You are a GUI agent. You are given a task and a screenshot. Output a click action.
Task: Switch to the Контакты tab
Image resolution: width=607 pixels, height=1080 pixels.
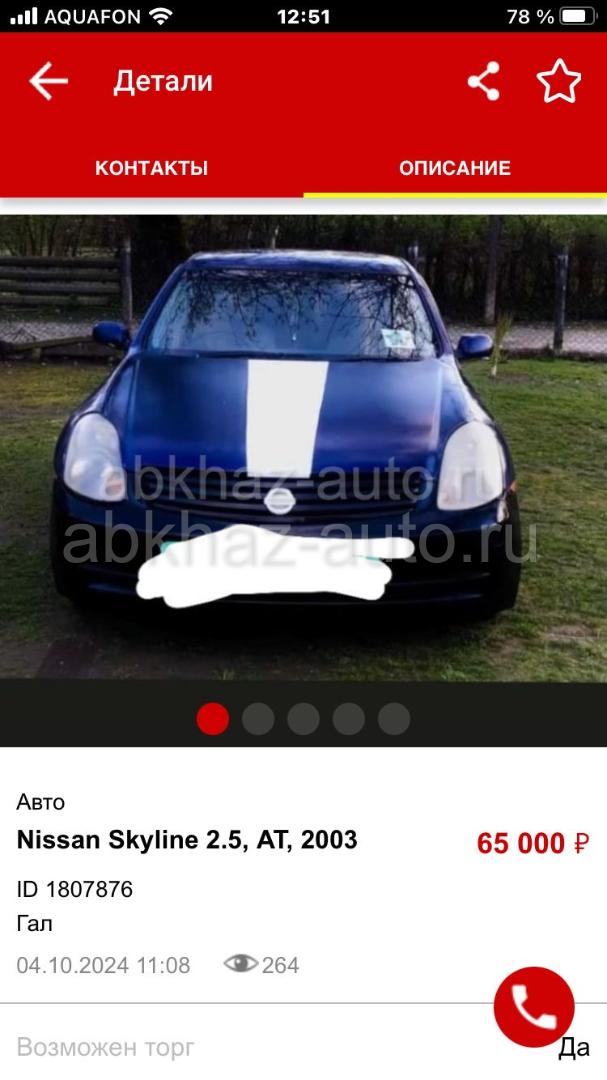tap(151, 168)
